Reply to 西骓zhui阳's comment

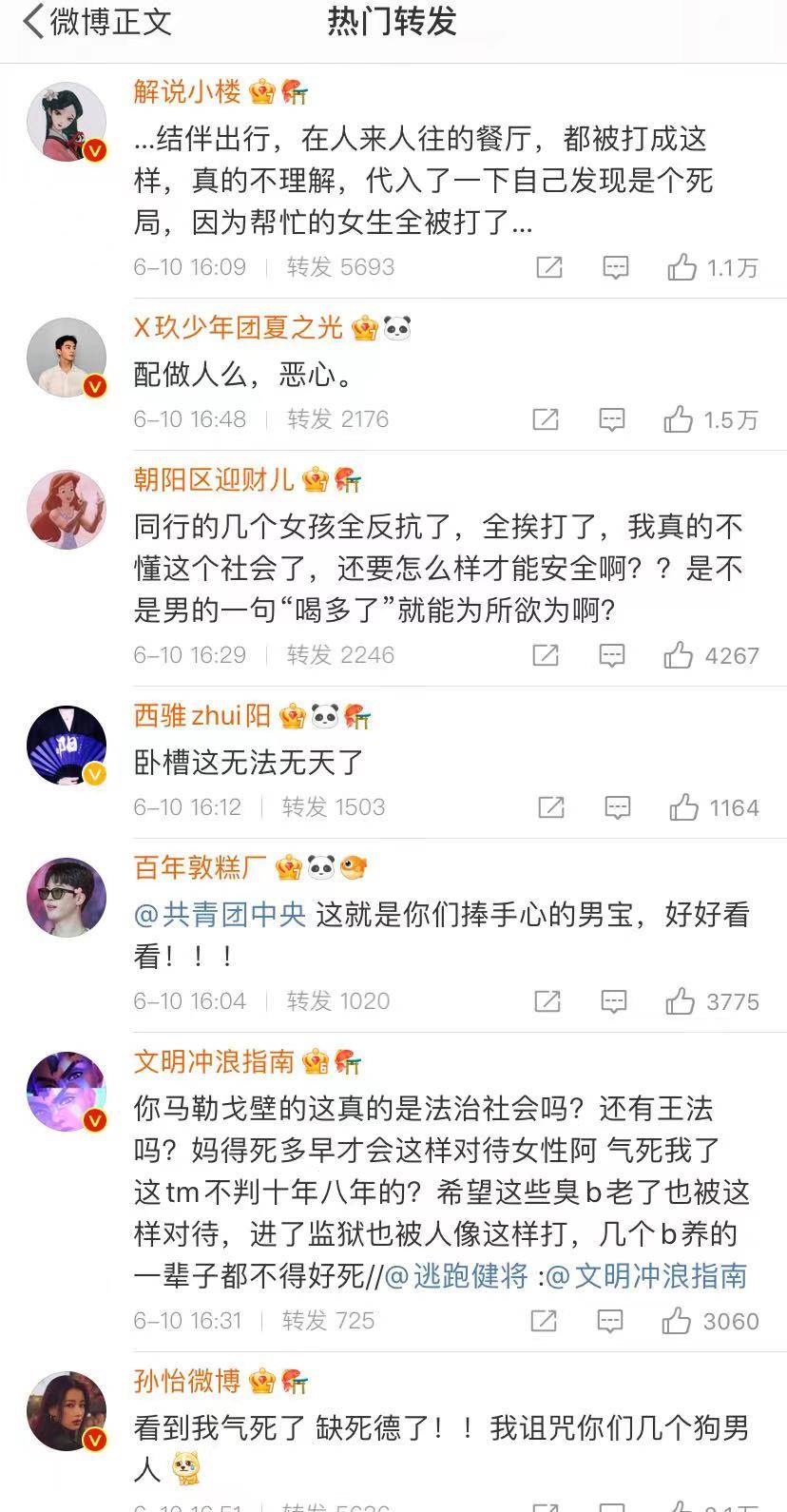(617, 807)
